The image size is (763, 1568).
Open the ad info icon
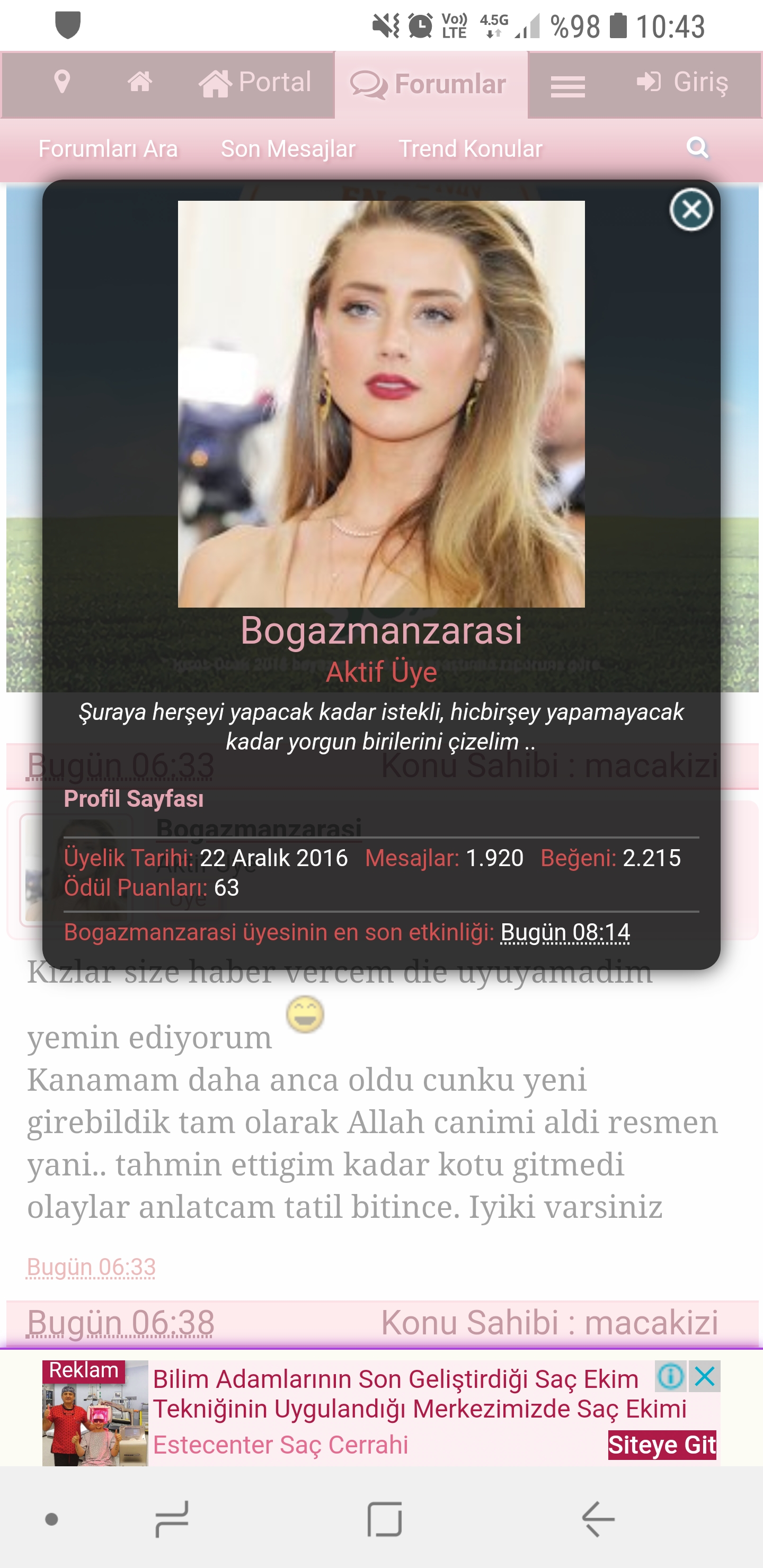click(x=671, y=1376)
